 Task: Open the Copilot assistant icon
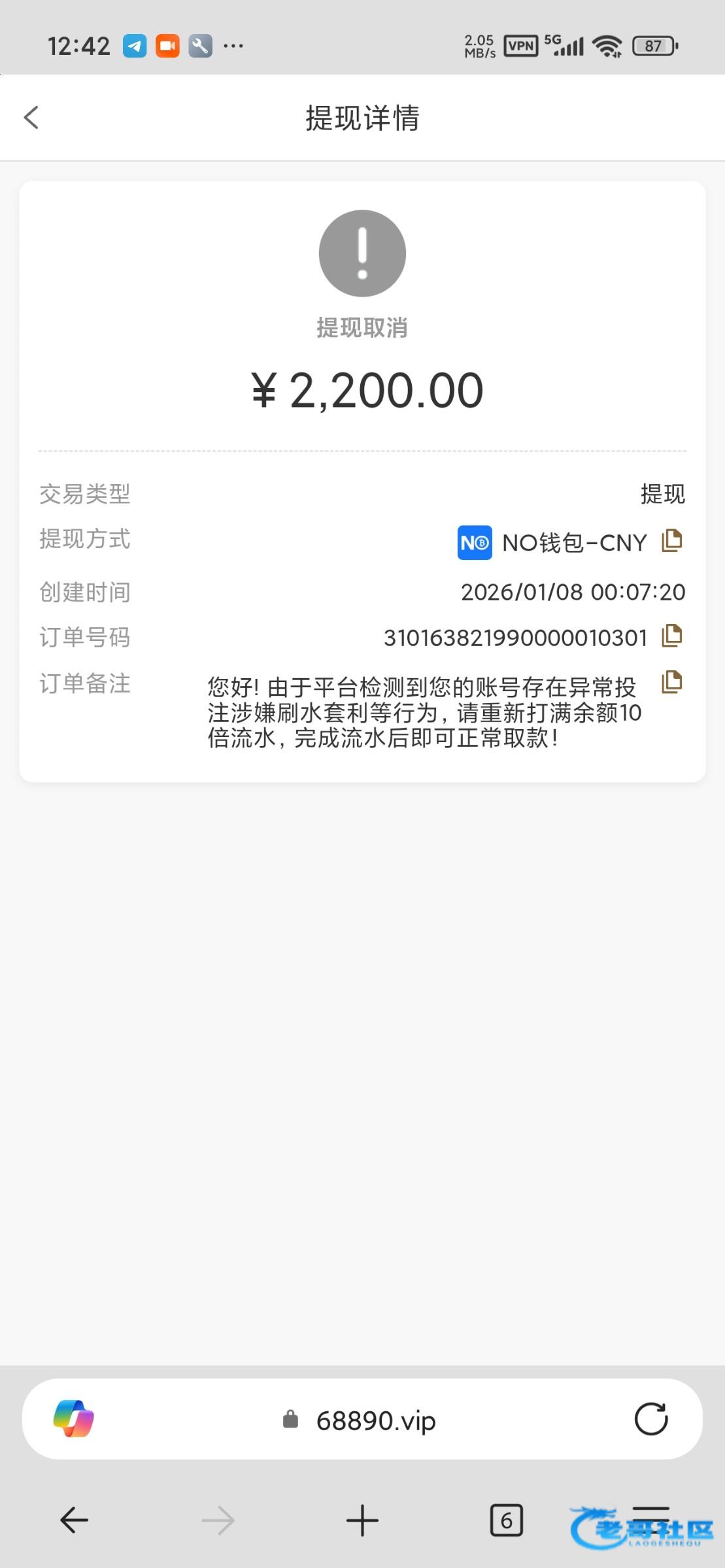[73, 1419]
